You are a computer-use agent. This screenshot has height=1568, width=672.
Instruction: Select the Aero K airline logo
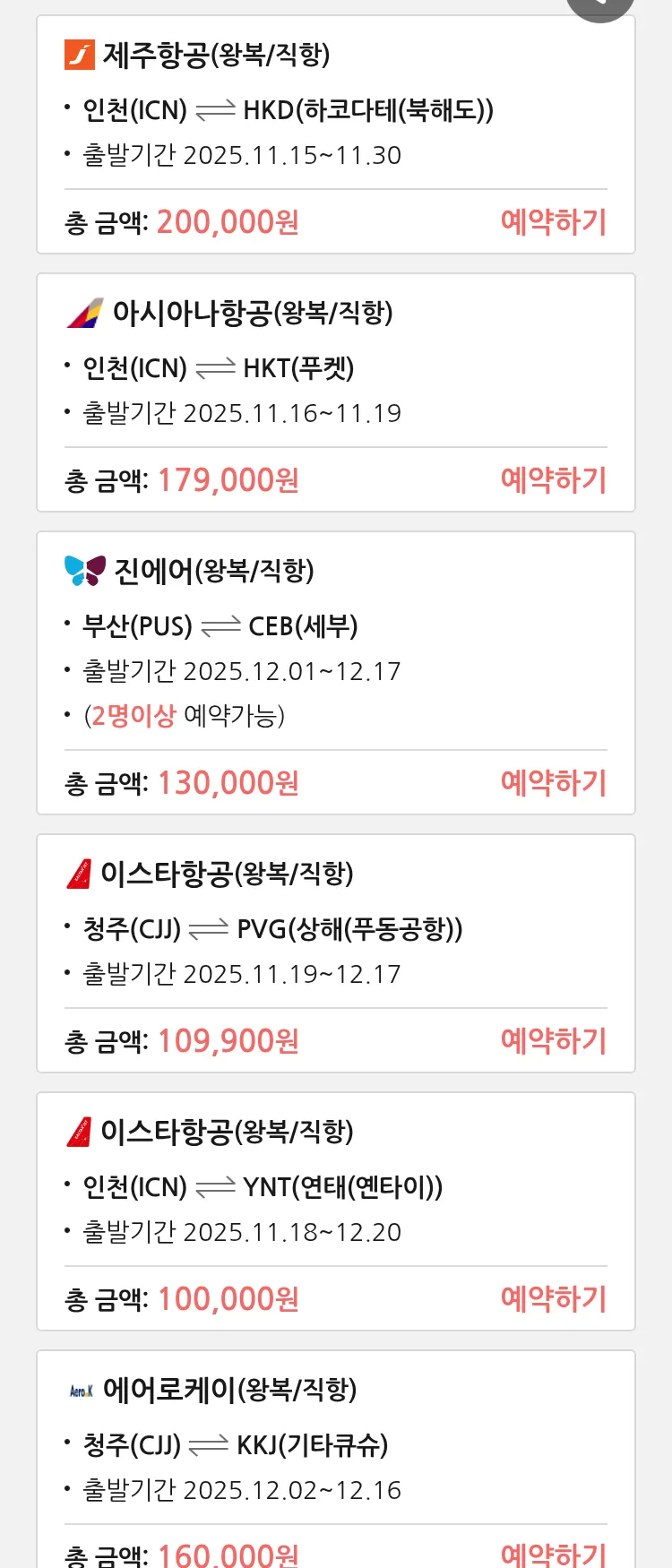click(x=82, y=1390)
